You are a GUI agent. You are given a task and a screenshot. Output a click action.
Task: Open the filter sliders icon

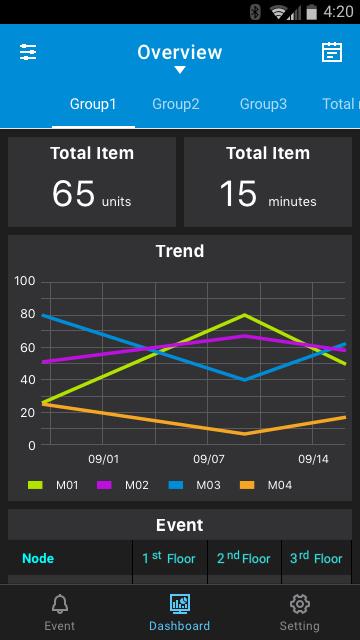click(x=28, y=52)
